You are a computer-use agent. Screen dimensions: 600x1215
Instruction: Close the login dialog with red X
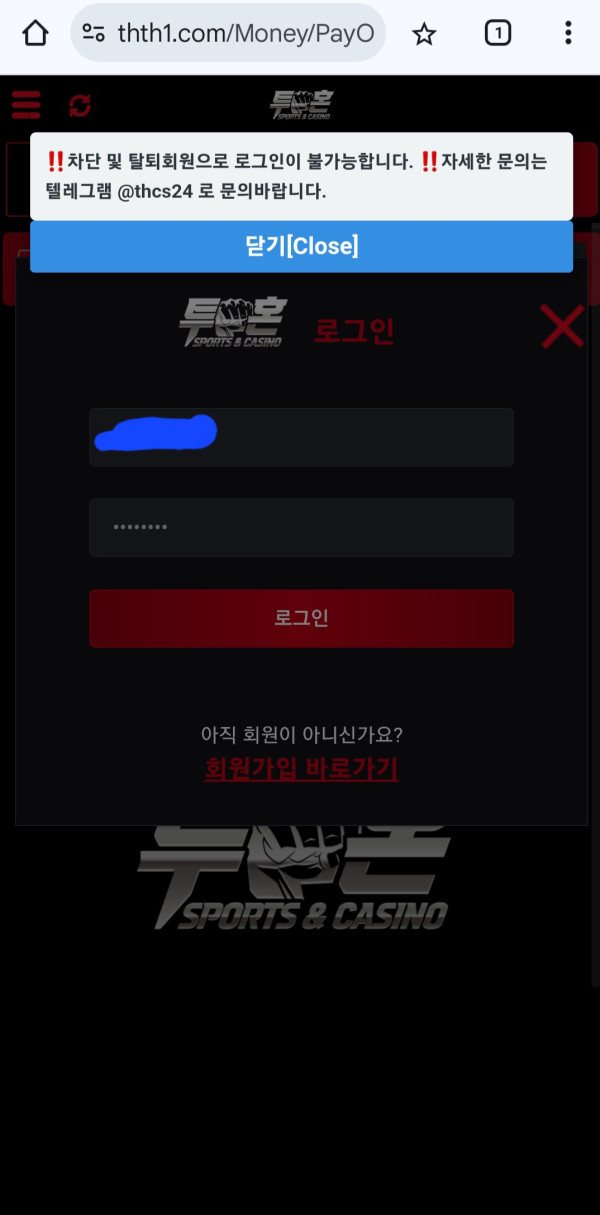561,327
